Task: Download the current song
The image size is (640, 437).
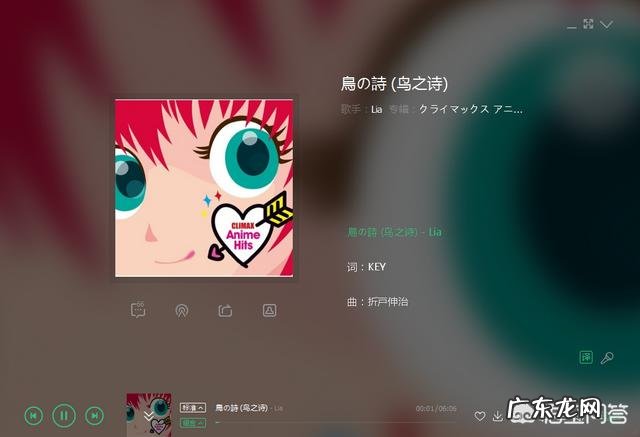Action: pos(498,416)
